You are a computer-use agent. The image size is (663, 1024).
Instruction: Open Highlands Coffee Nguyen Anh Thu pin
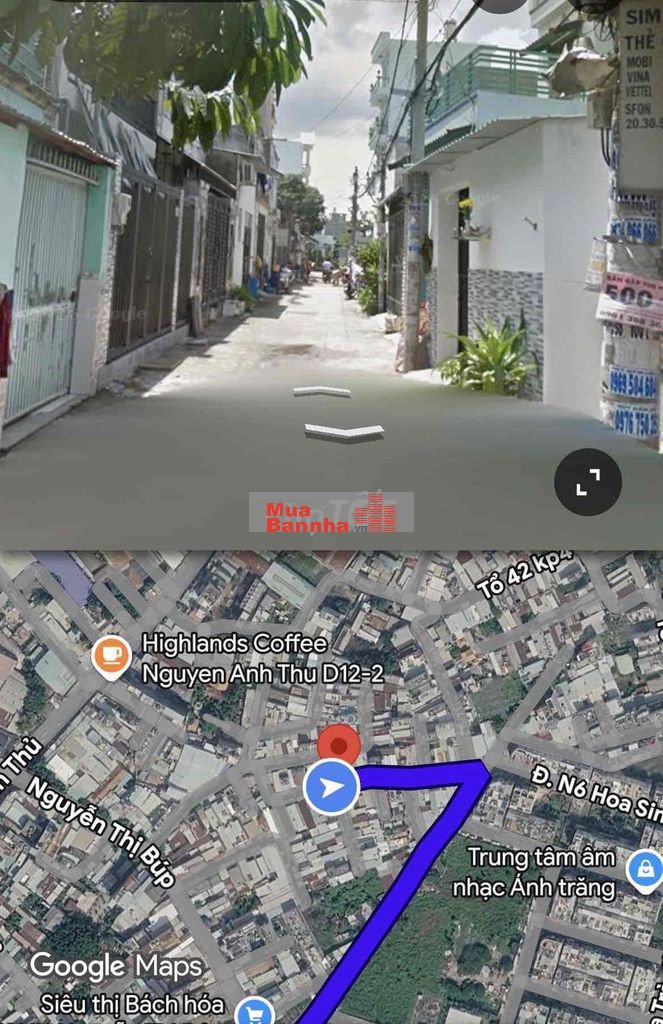click(x=111, y=657)
